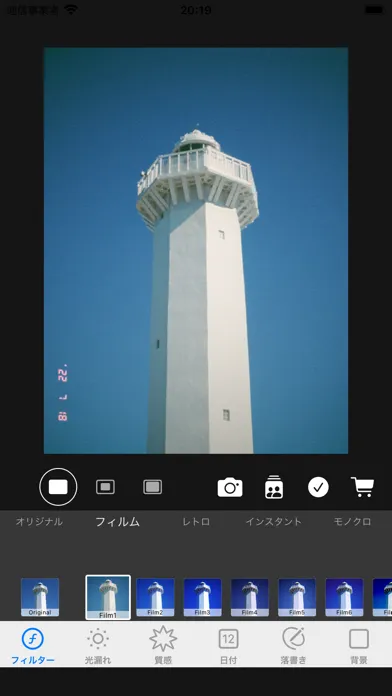Switch to the モノクロ category

pos(352,522)
